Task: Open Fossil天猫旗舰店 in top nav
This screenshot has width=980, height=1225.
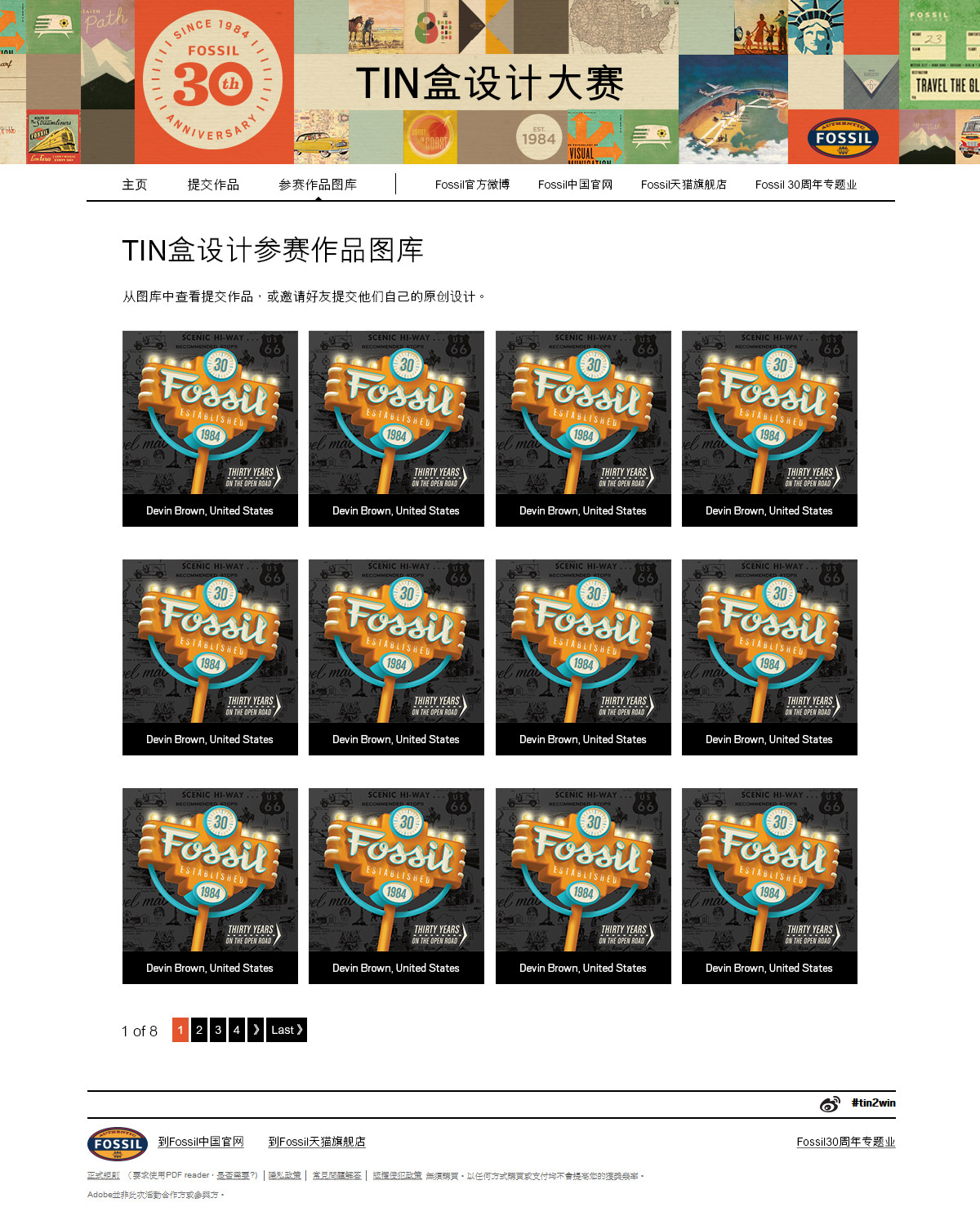Action: click(684, 185)
